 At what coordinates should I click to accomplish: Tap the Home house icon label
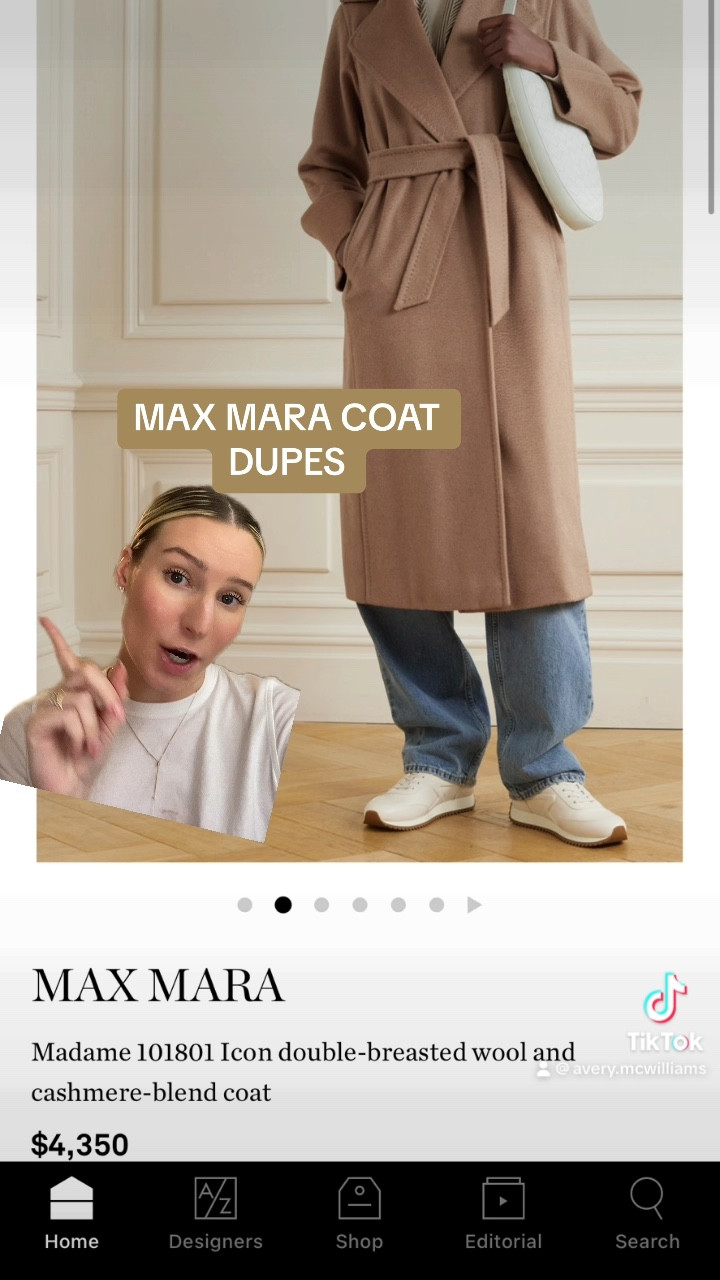coord(71,1241)
